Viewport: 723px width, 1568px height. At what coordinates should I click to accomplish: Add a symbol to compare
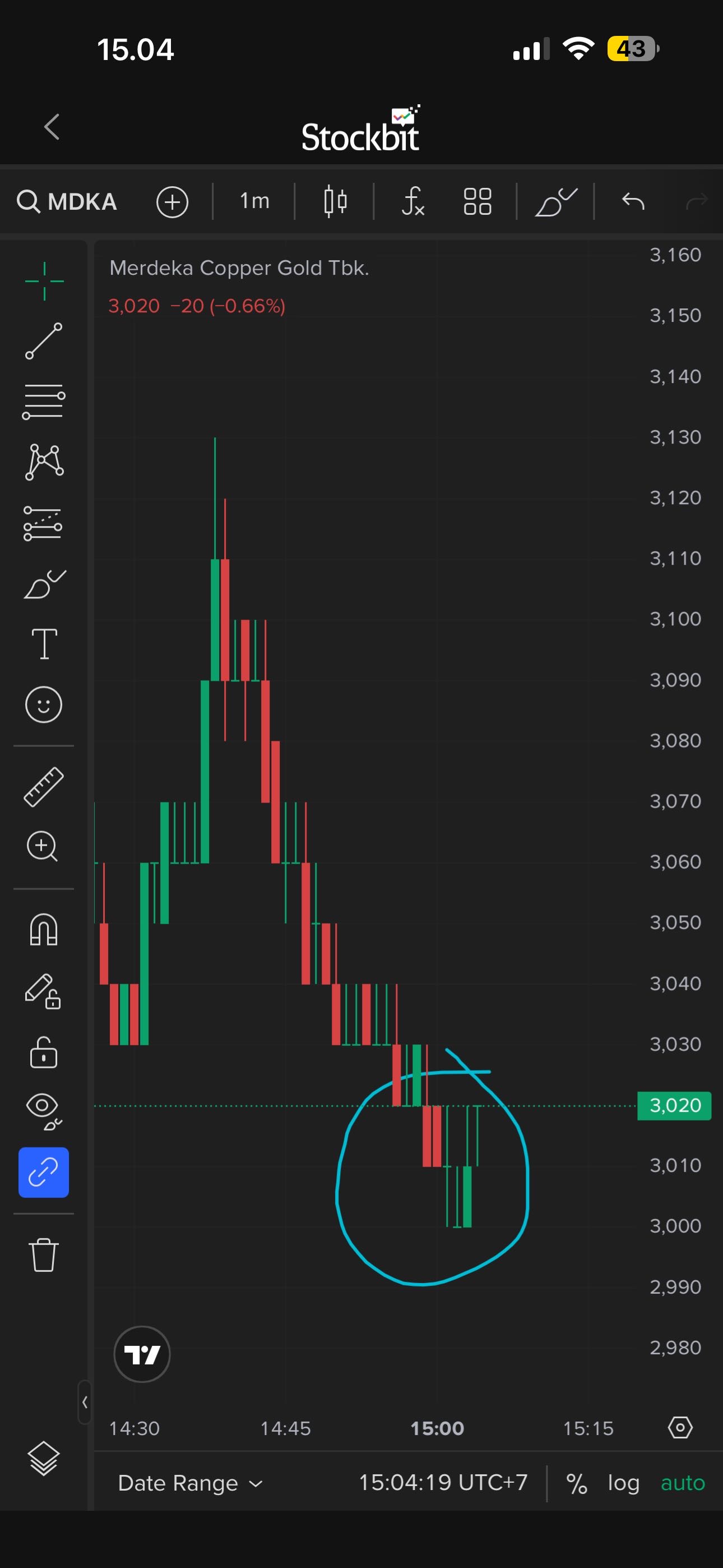[172, 201]
